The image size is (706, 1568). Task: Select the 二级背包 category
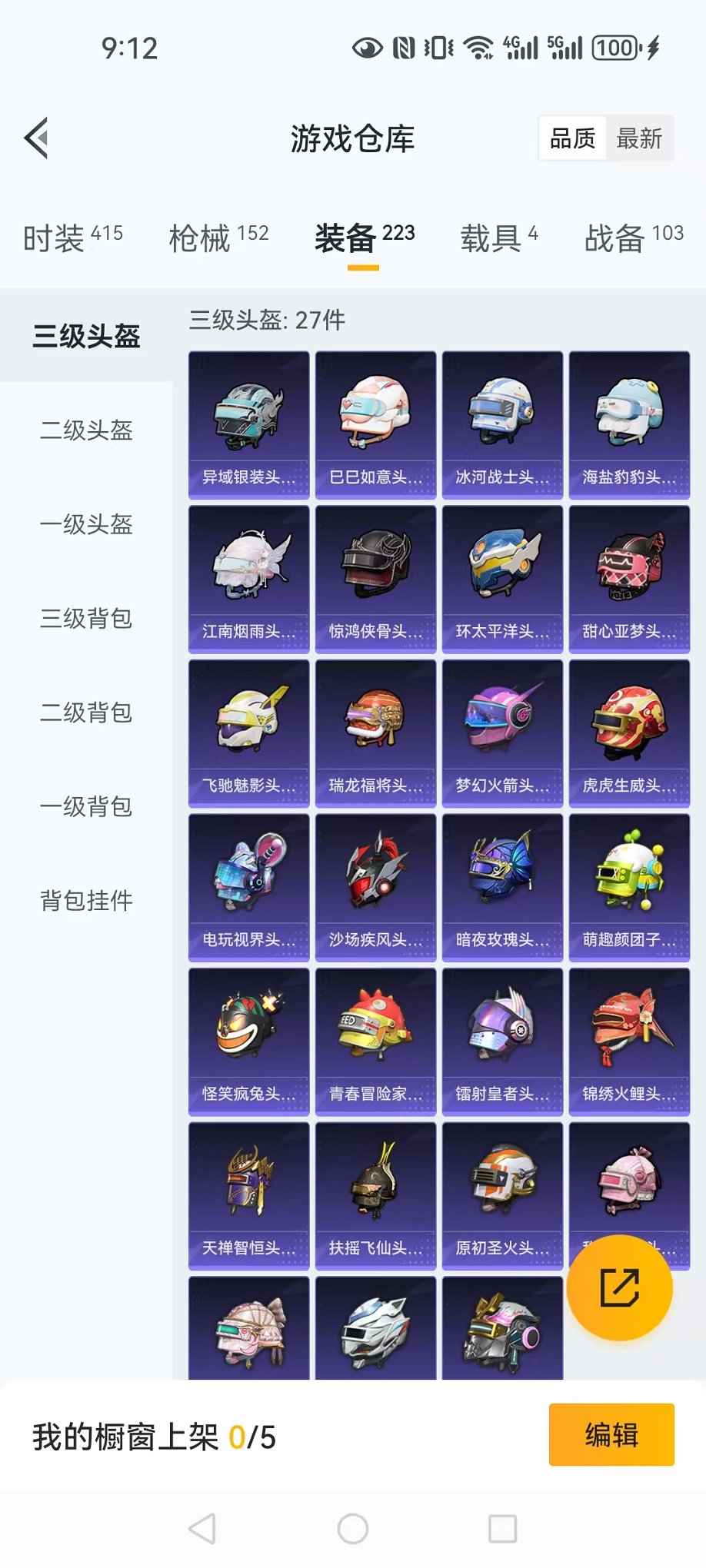[86, 713]
